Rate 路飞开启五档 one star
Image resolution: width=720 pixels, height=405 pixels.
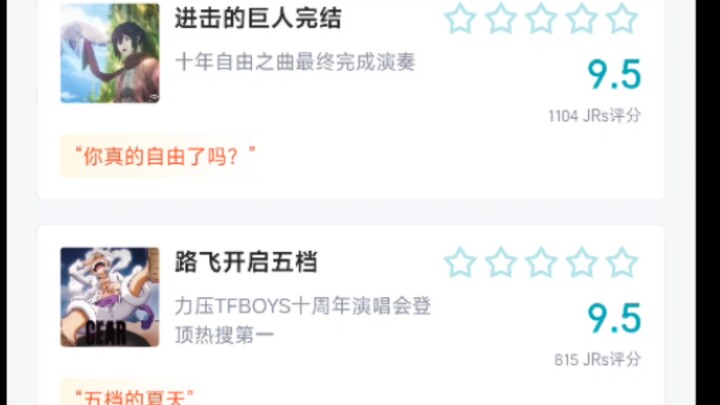[460, 263]
